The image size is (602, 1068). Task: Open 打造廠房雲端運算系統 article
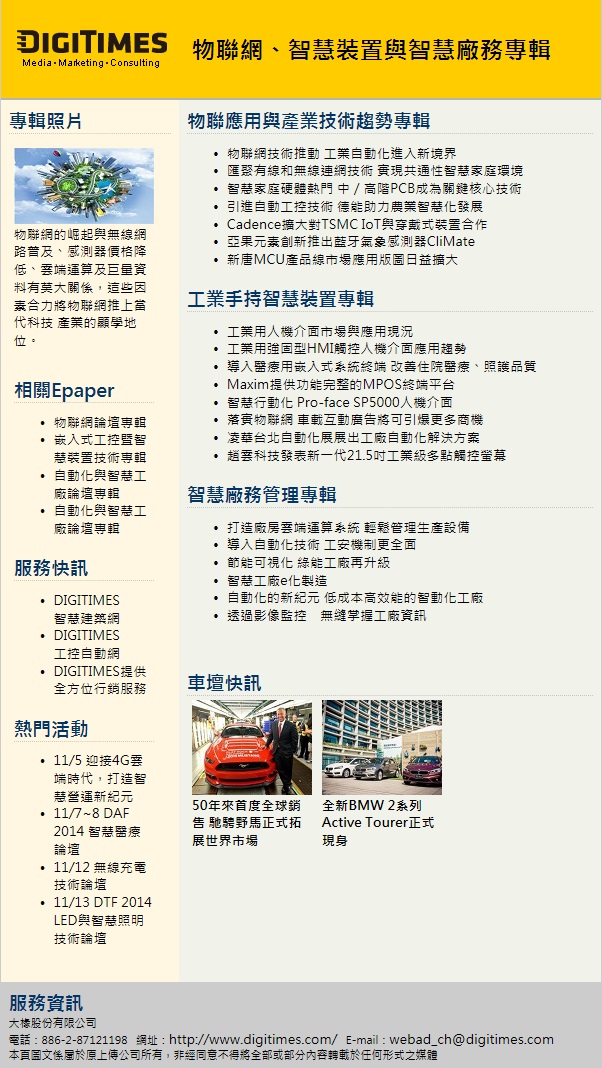348,527
